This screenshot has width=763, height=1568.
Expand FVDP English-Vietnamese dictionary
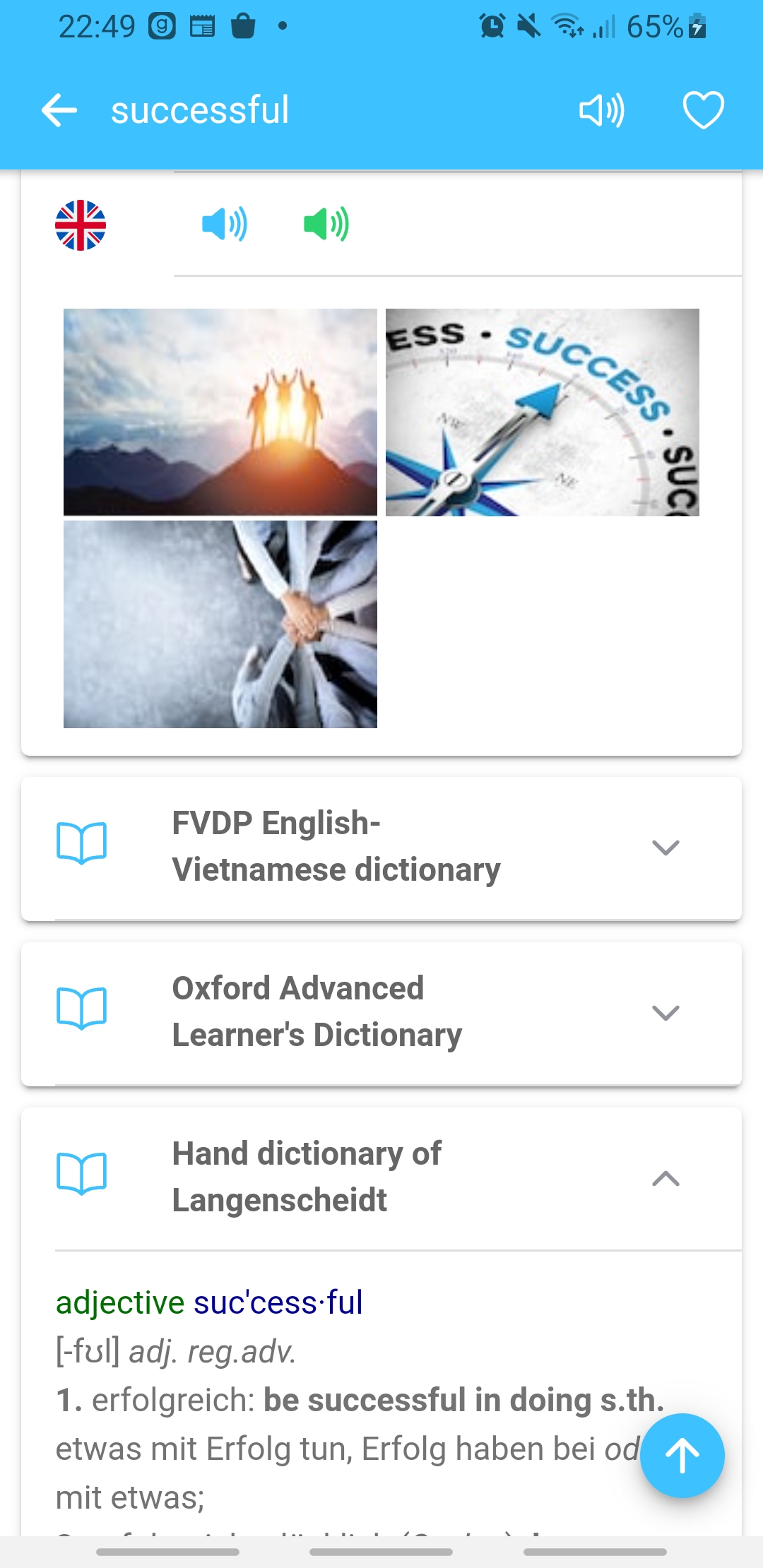pyautogui.click(x=665, y=847)
